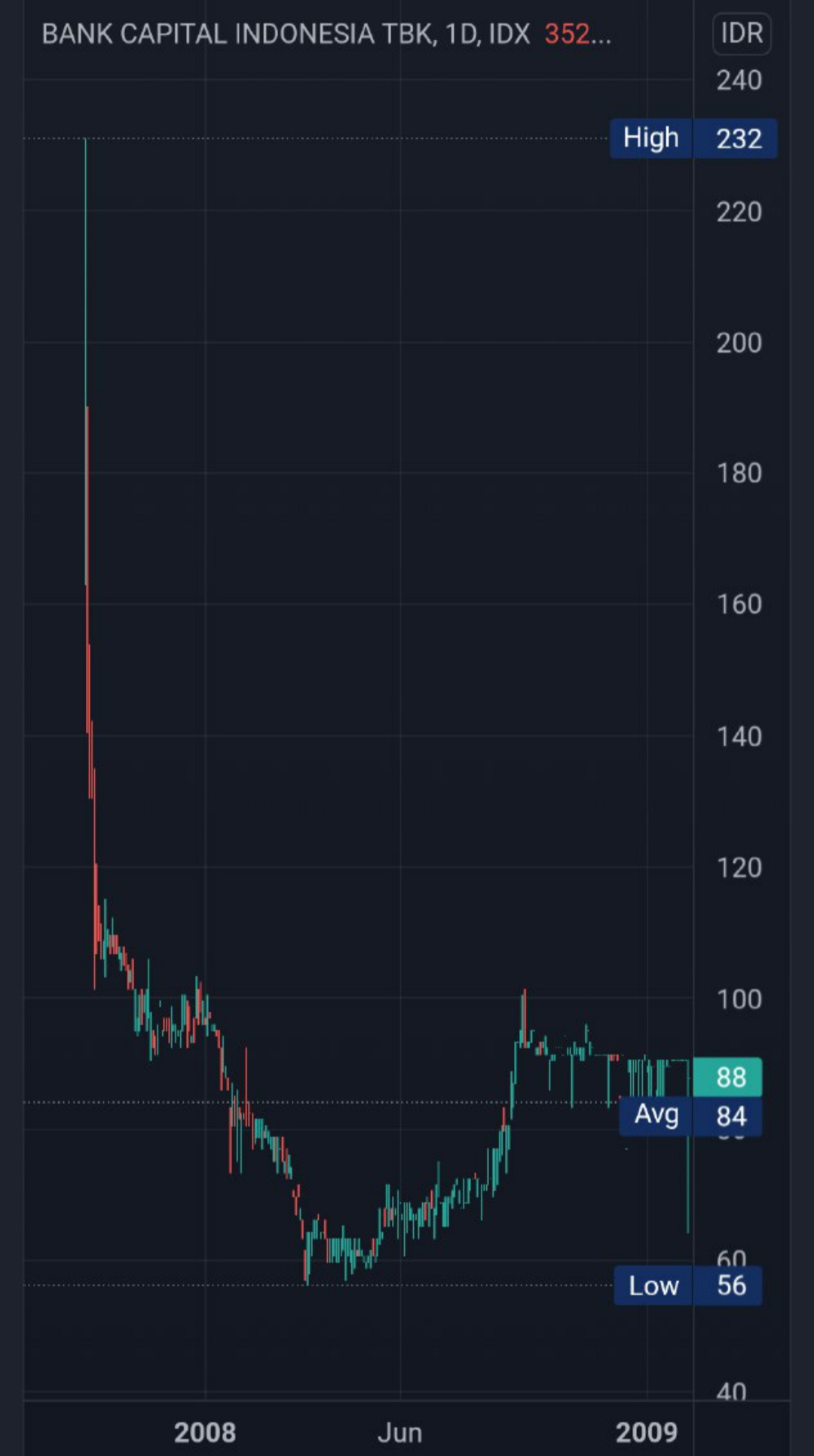Tap the BANK CAPITAL INDONESIA TBK symbol title
The image size is (814, 1456).
click(x=237, y=34)
